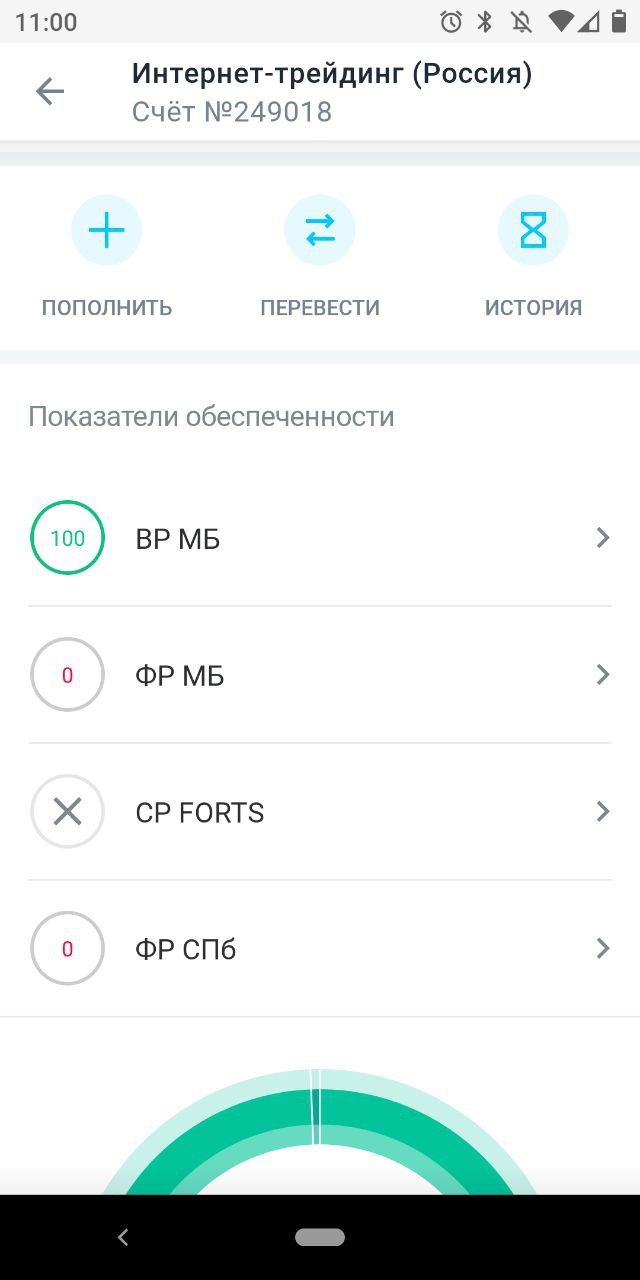Tap the system home pill
Image resolution: width=640 pixels, height=1280 pixels.
tap(320, 1238)
